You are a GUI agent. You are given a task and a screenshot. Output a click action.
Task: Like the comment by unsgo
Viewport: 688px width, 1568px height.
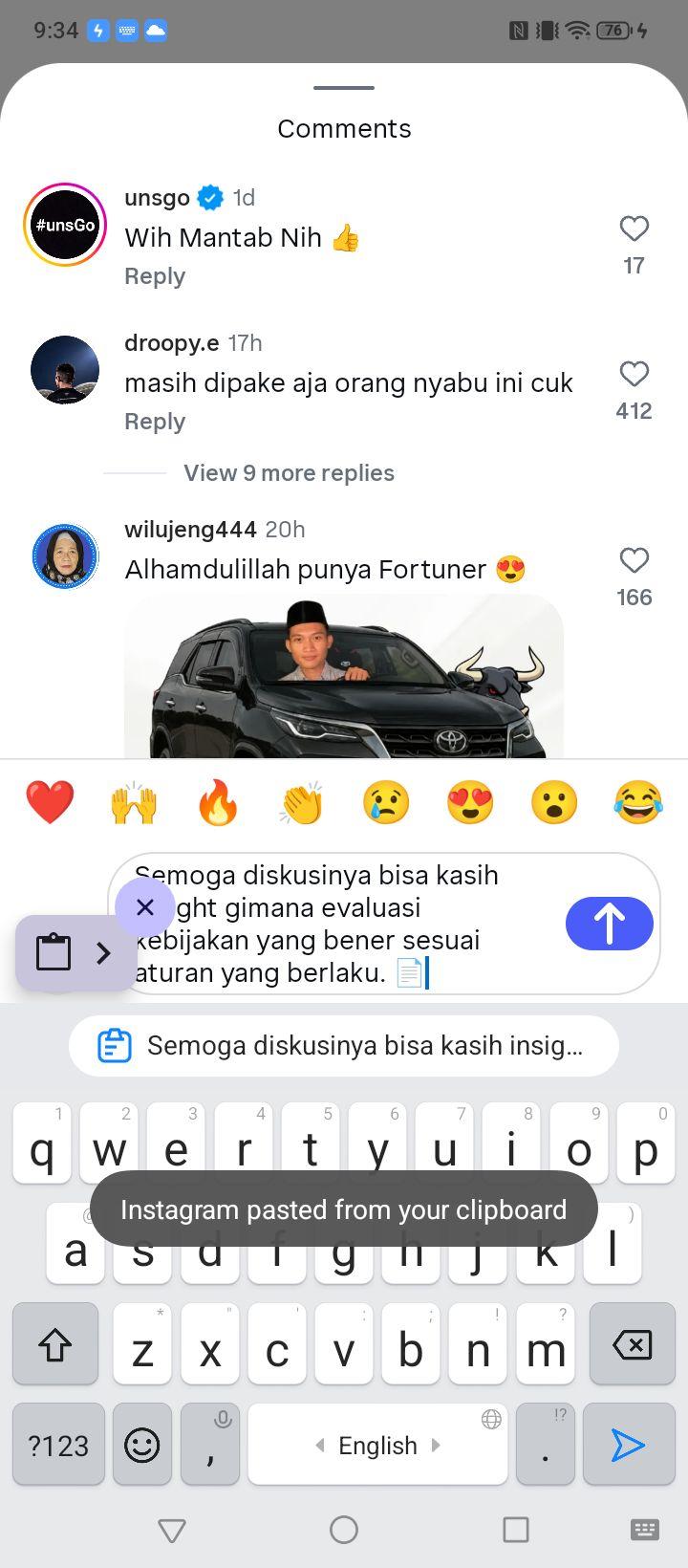tap(634, 229)
